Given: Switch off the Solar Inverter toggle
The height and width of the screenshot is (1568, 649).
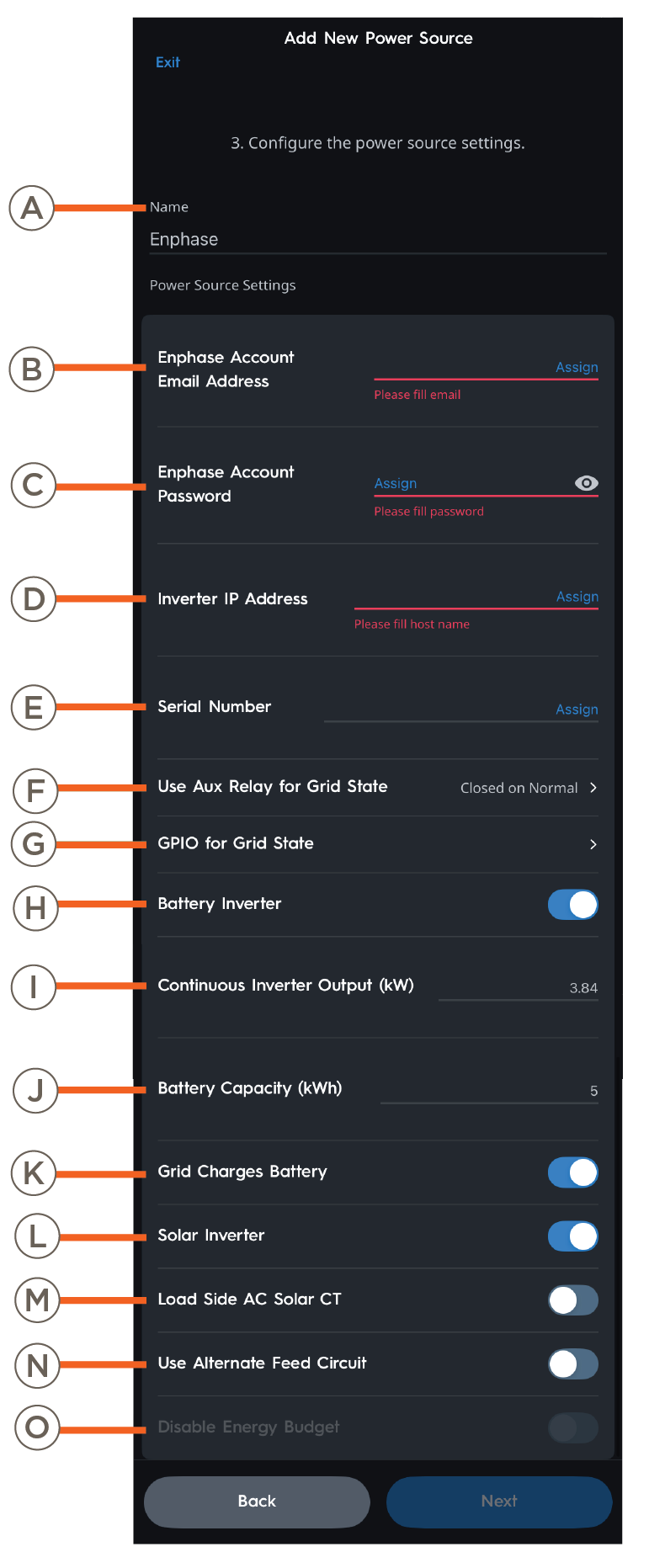Looking at the screenshot, I should pyautogui.click(x=572, y=1236).
